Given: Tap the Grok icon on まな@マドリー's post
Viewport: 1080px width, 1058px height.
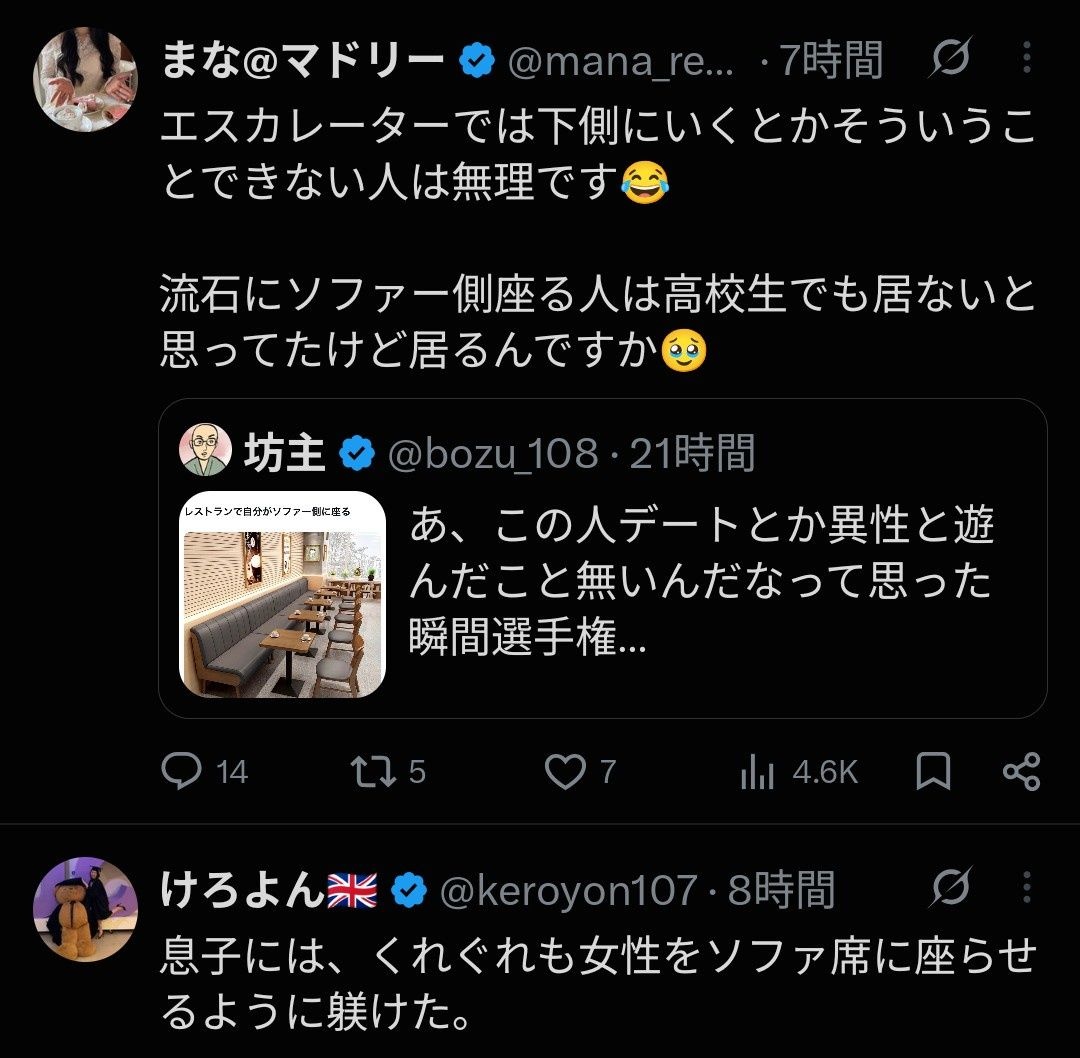Looking at the screenshot, I should 951,58.
